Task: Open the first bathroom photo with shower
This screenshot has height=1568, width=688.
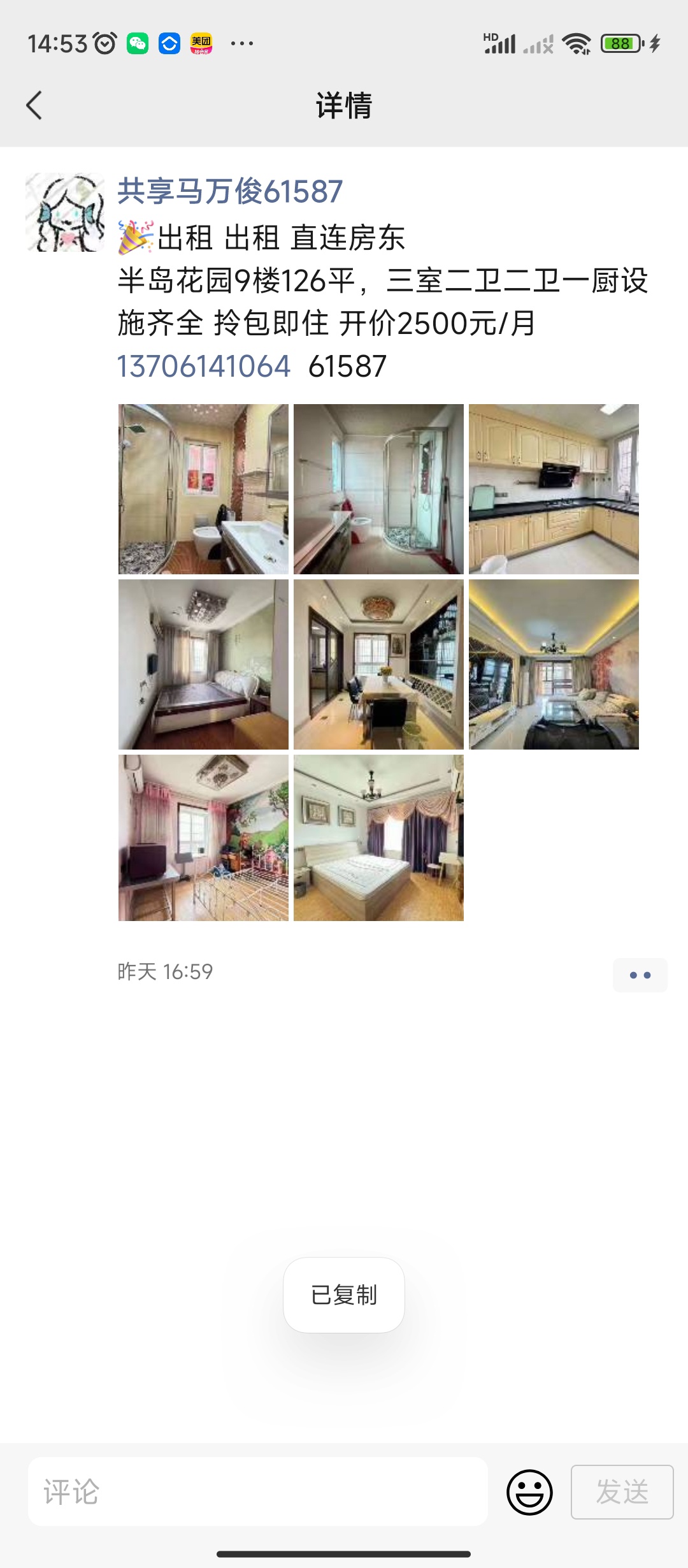Action: pos(203,489)
